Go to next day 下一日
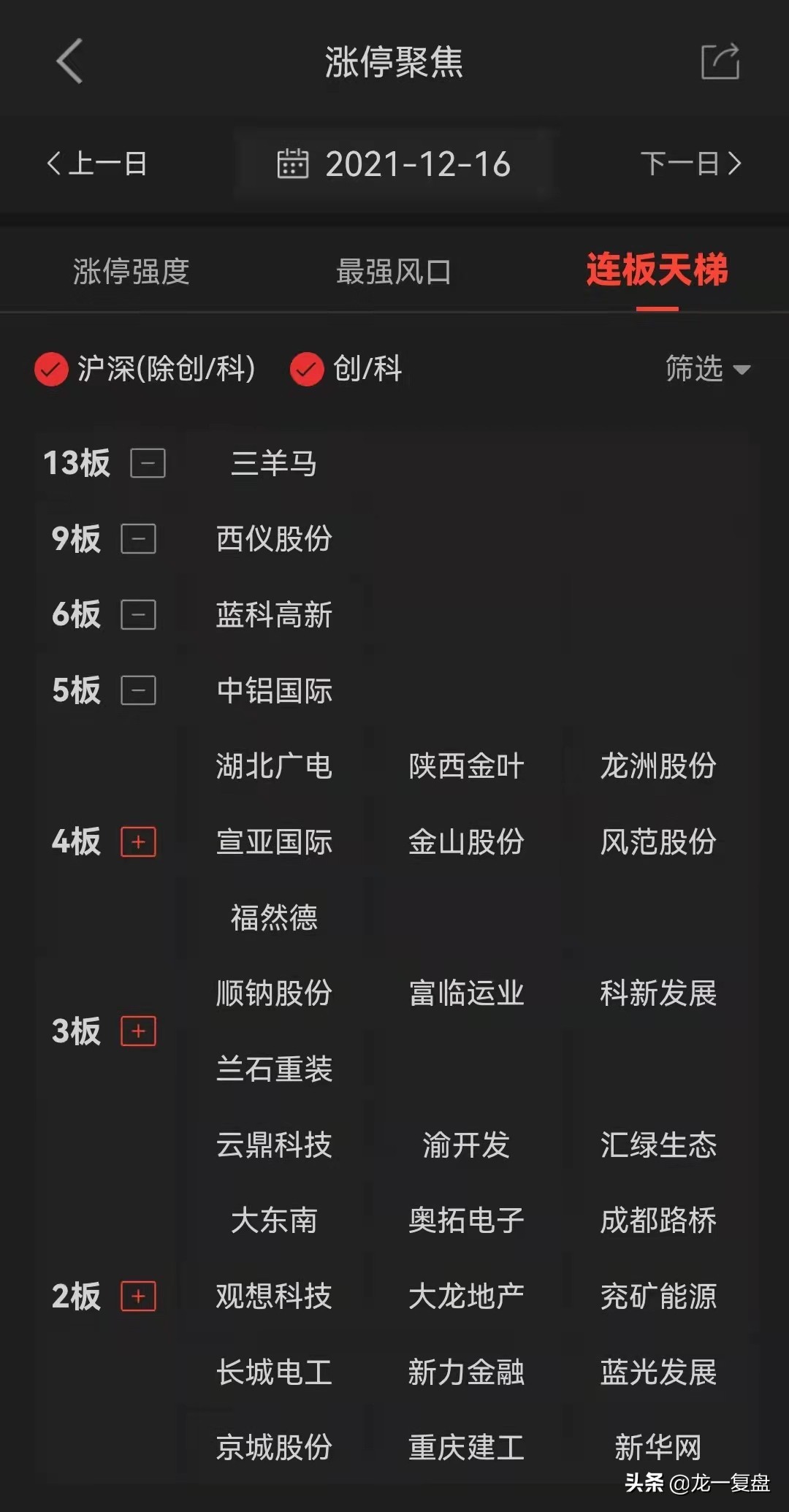 click(691, 164)
